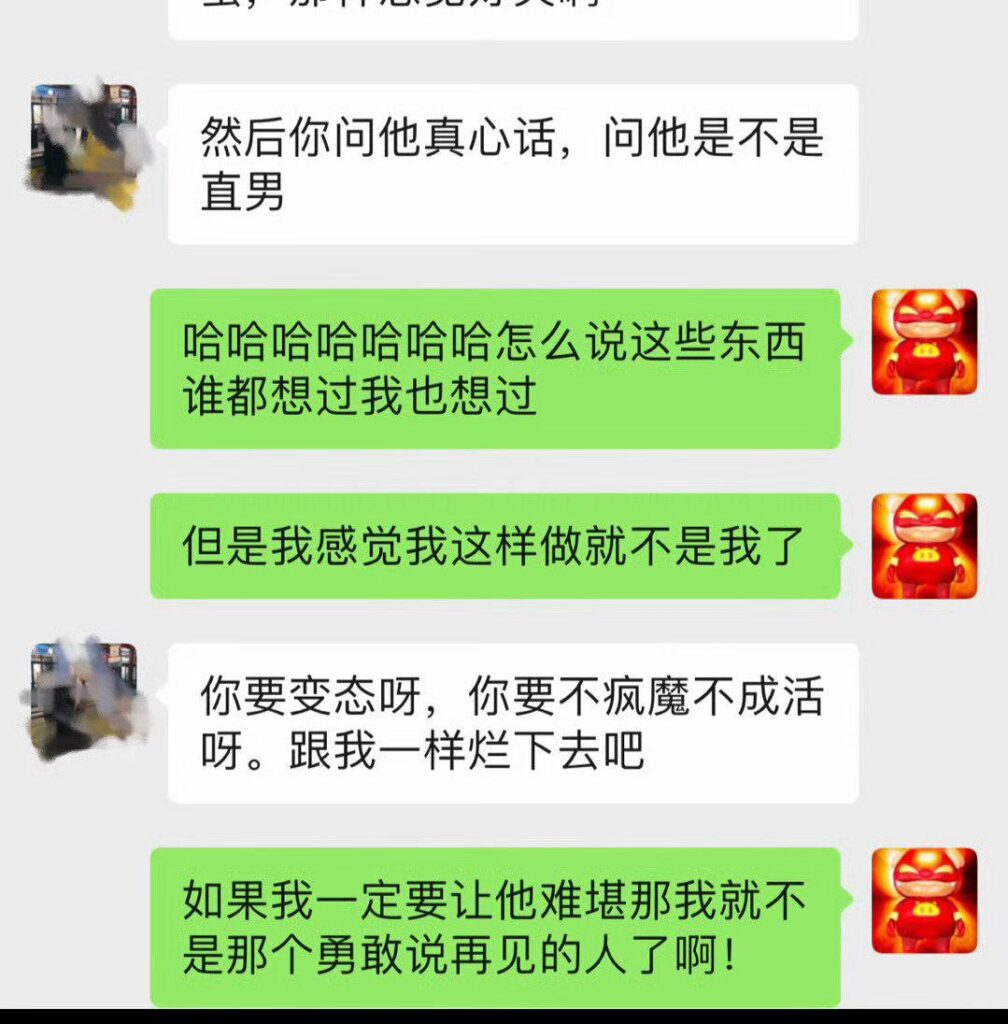The height and width of the screenshot is (1024, 1008).
Task: View profile of sender of '你要变态呀' message
Action: (85, 699)
